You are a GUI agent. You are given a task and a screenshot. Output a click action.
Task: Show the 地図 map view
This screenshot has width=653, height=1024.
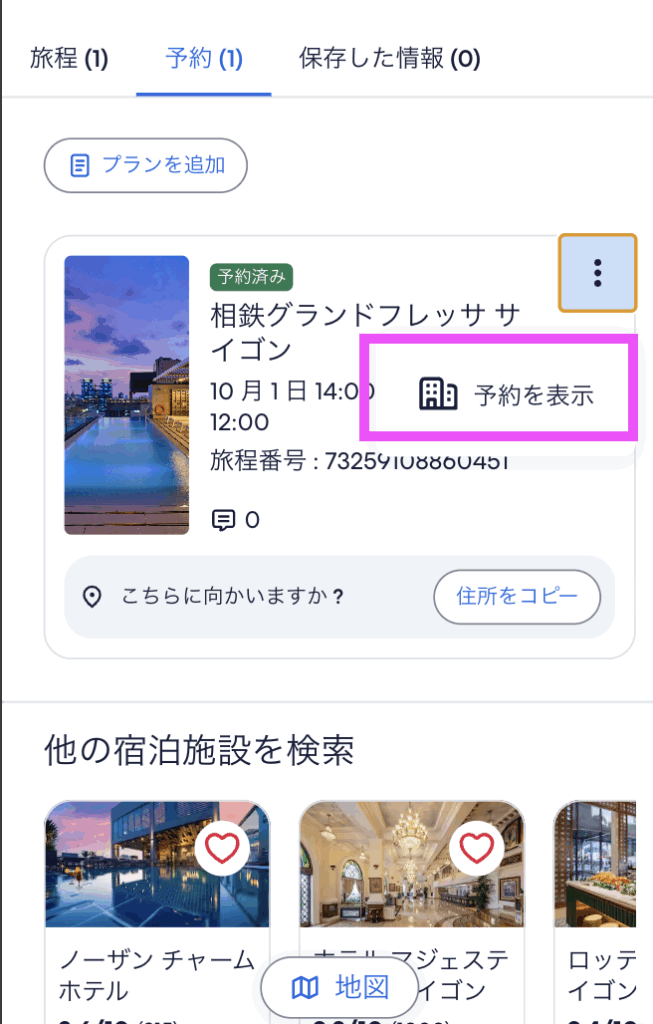tap(339, 988)
